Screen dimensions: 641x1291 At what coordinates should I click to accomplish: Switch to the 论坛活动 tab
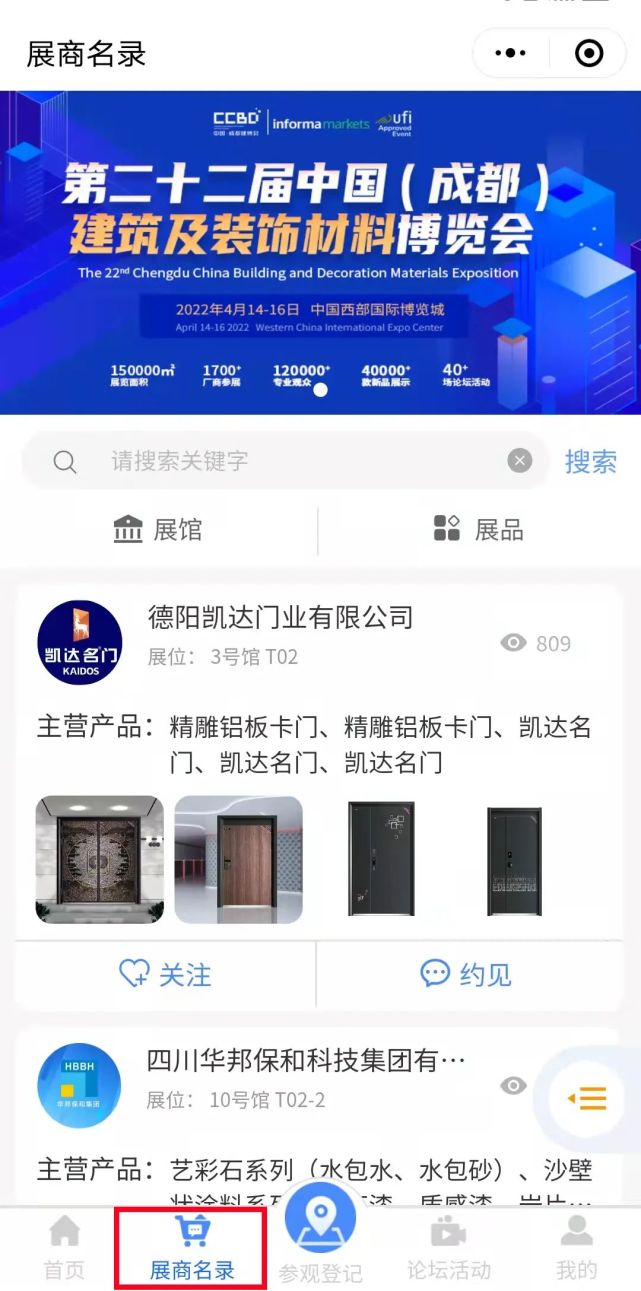point(448,1246)
